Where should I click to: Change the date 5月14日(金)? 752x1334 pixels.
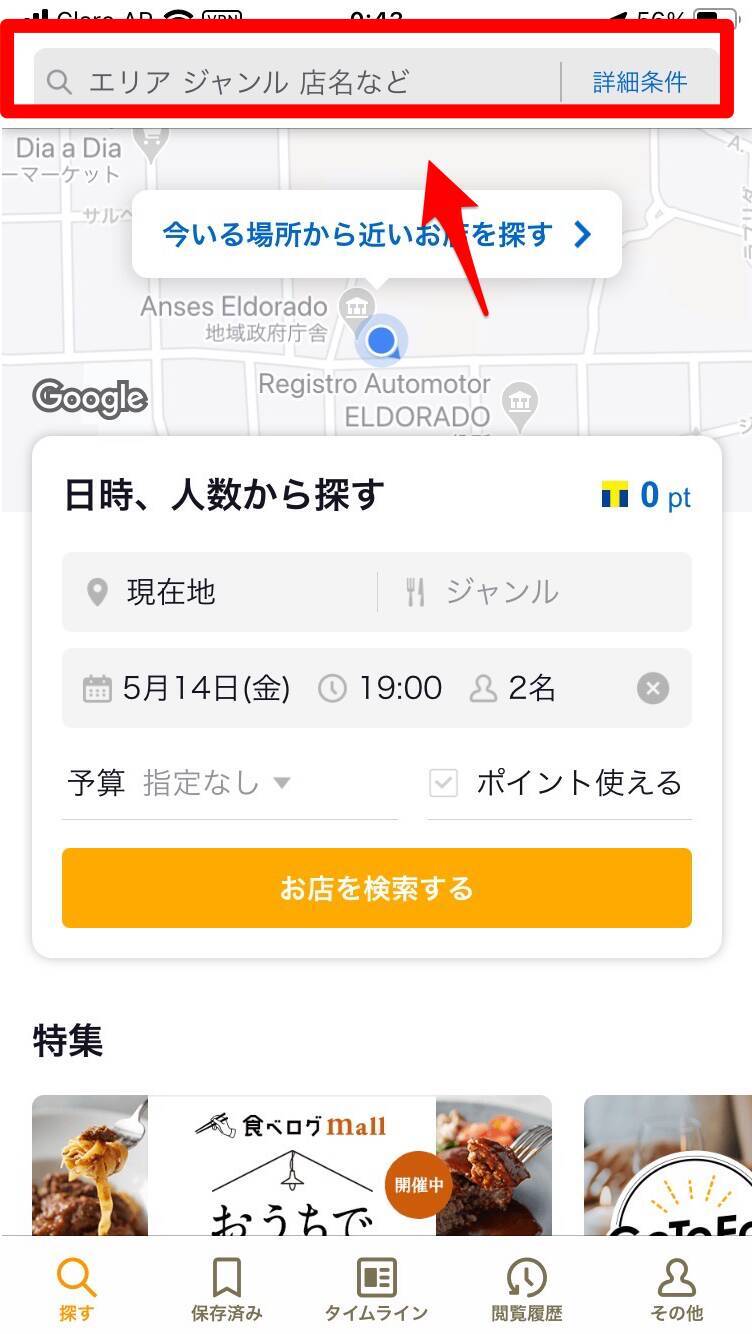(190, 688)
